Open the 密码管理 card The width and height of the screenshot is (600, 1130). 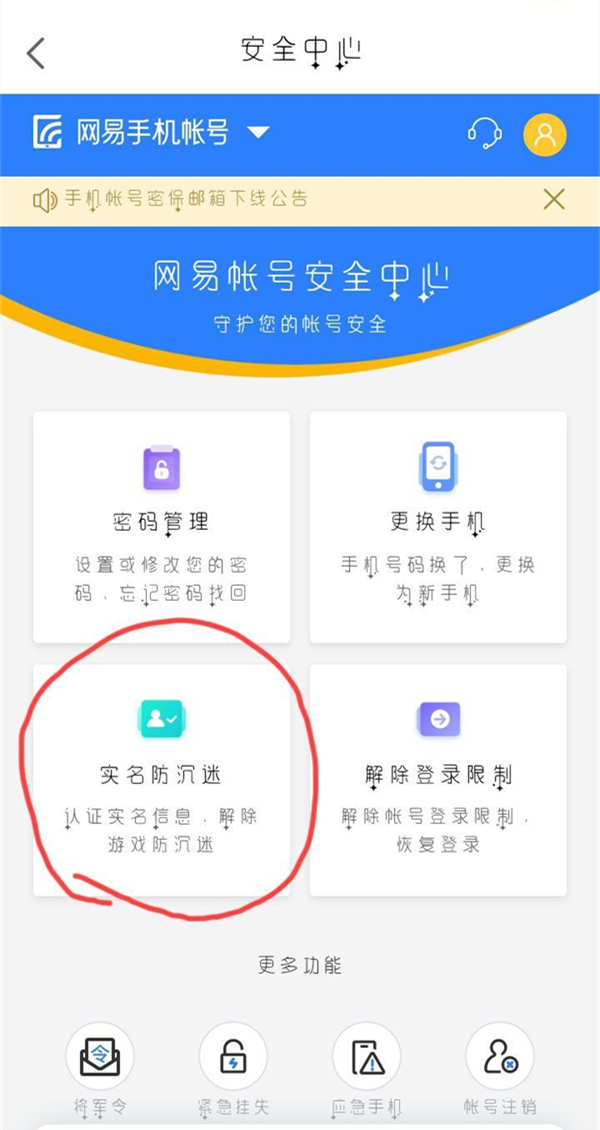[162, 526]
